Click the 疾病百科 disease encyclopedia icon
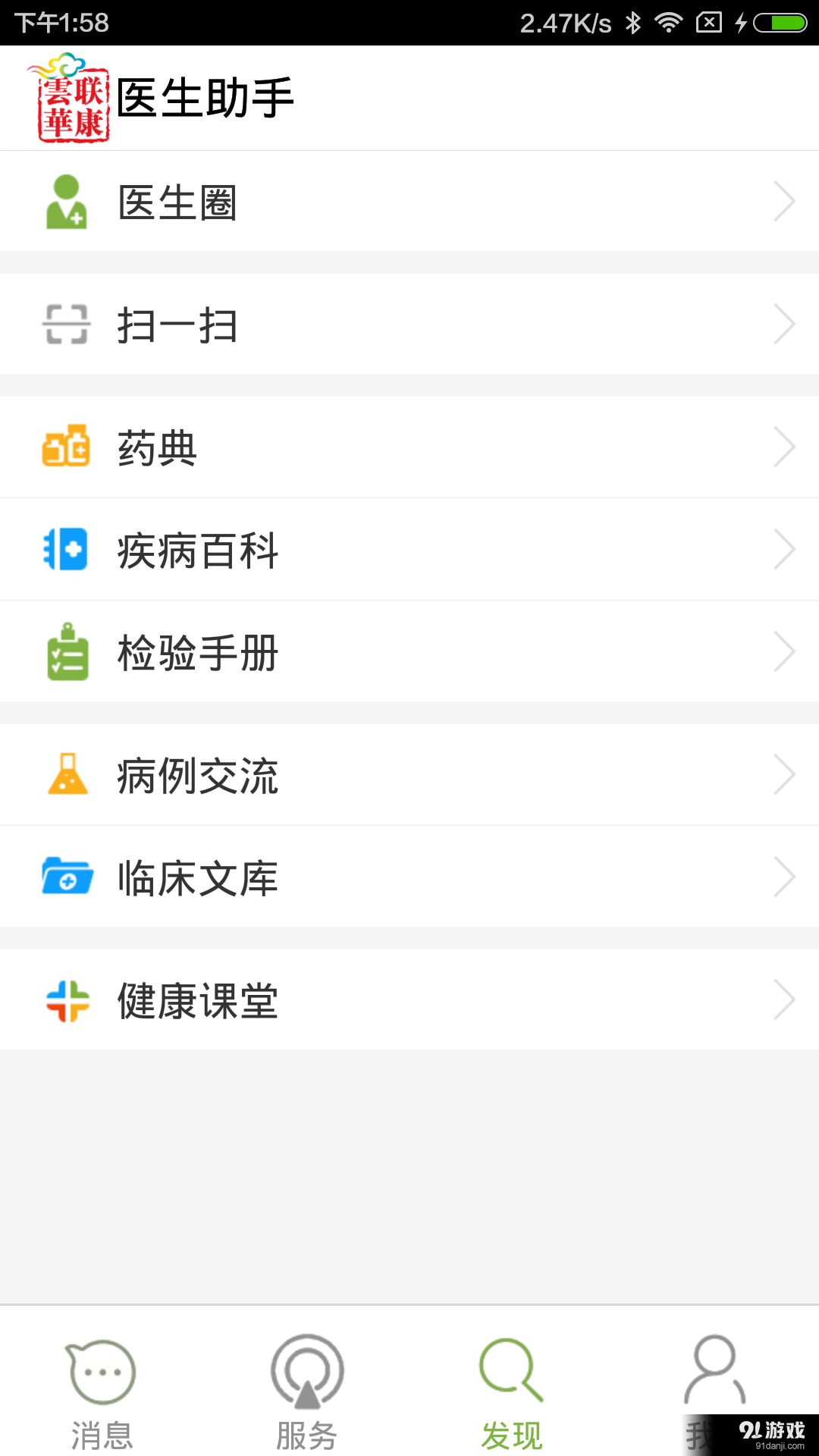The height and width of the screenshot is (1456, 819). [x=67, y=549]
